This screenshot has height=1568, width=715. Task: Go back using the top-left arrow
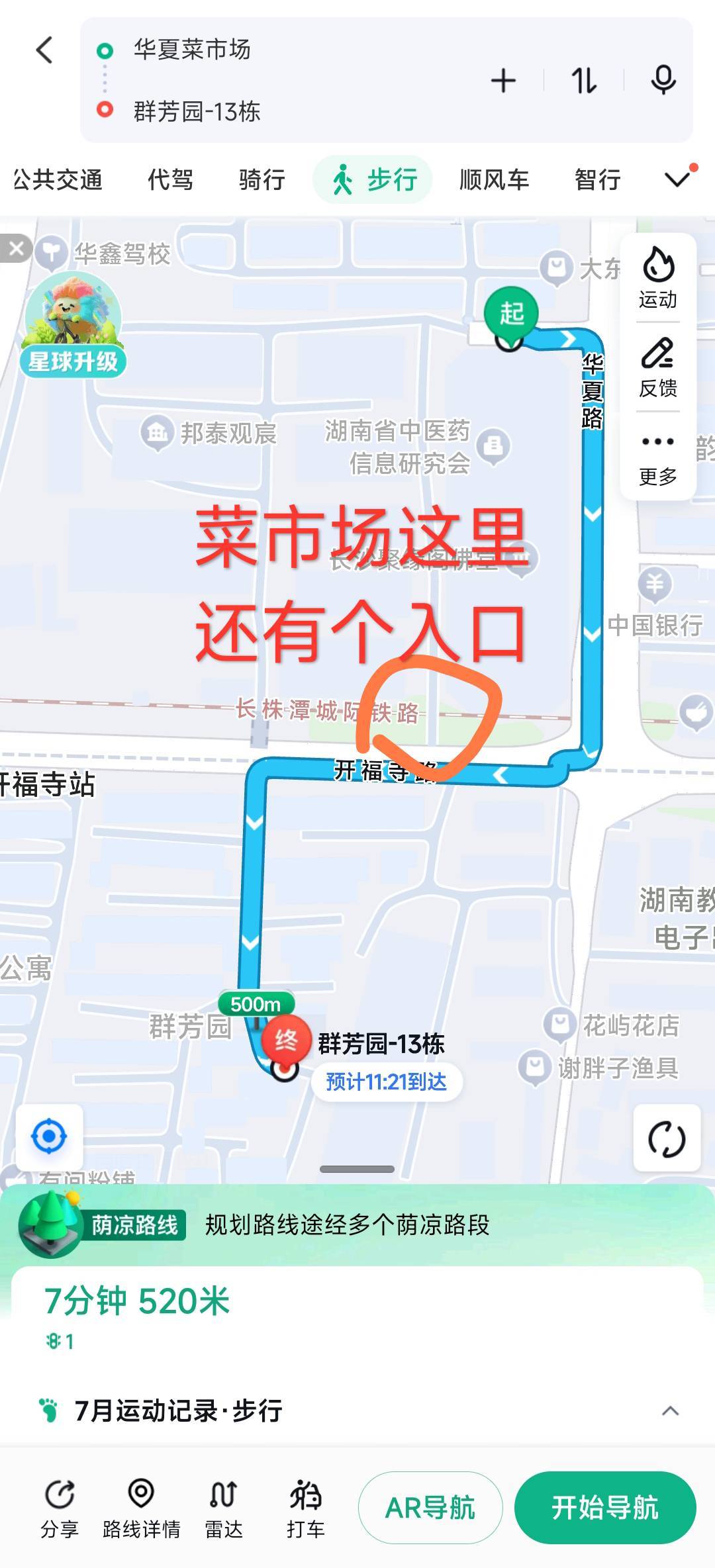click(44, 50)
